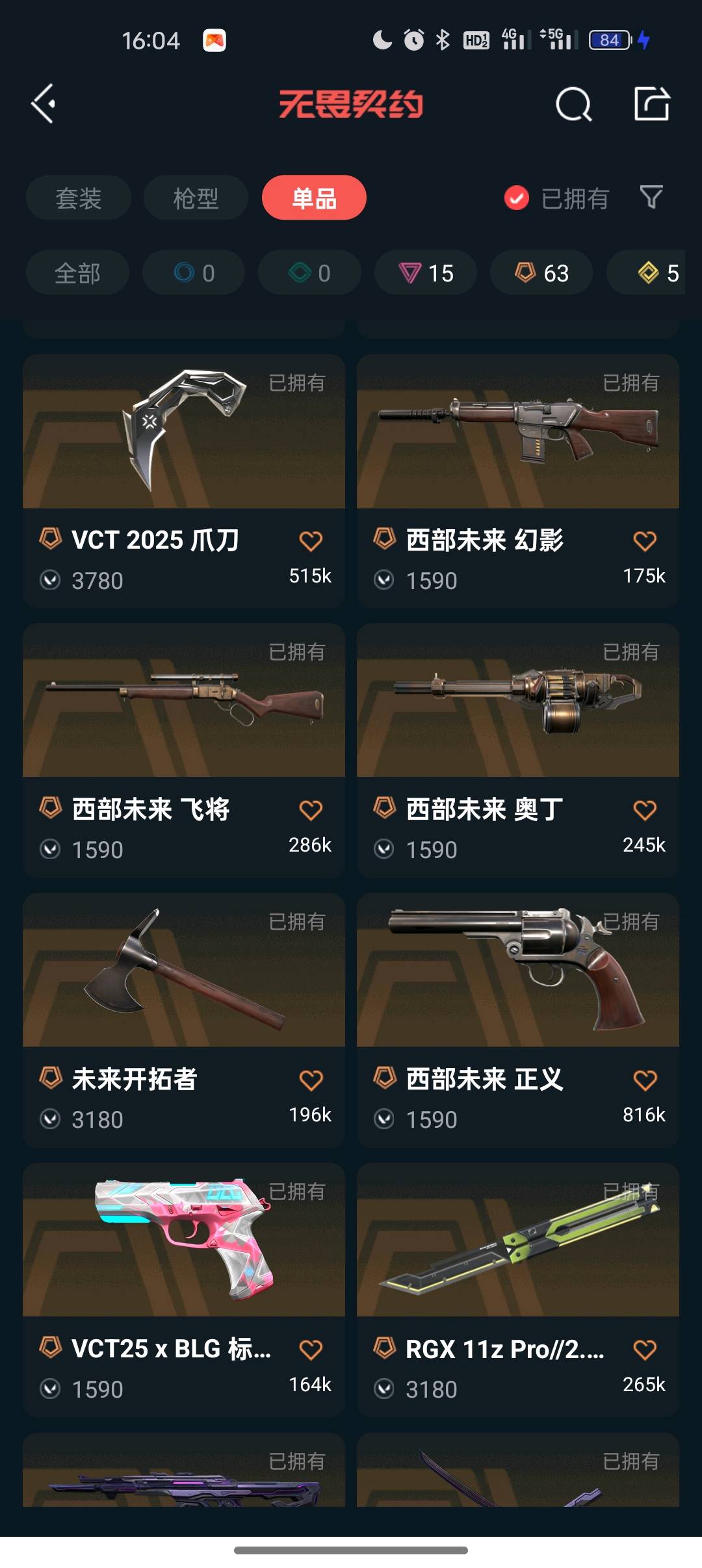The width and height of the screenshot is (702, 1568).
Task: Open the funnel filter icon
Action: point(651,197)
